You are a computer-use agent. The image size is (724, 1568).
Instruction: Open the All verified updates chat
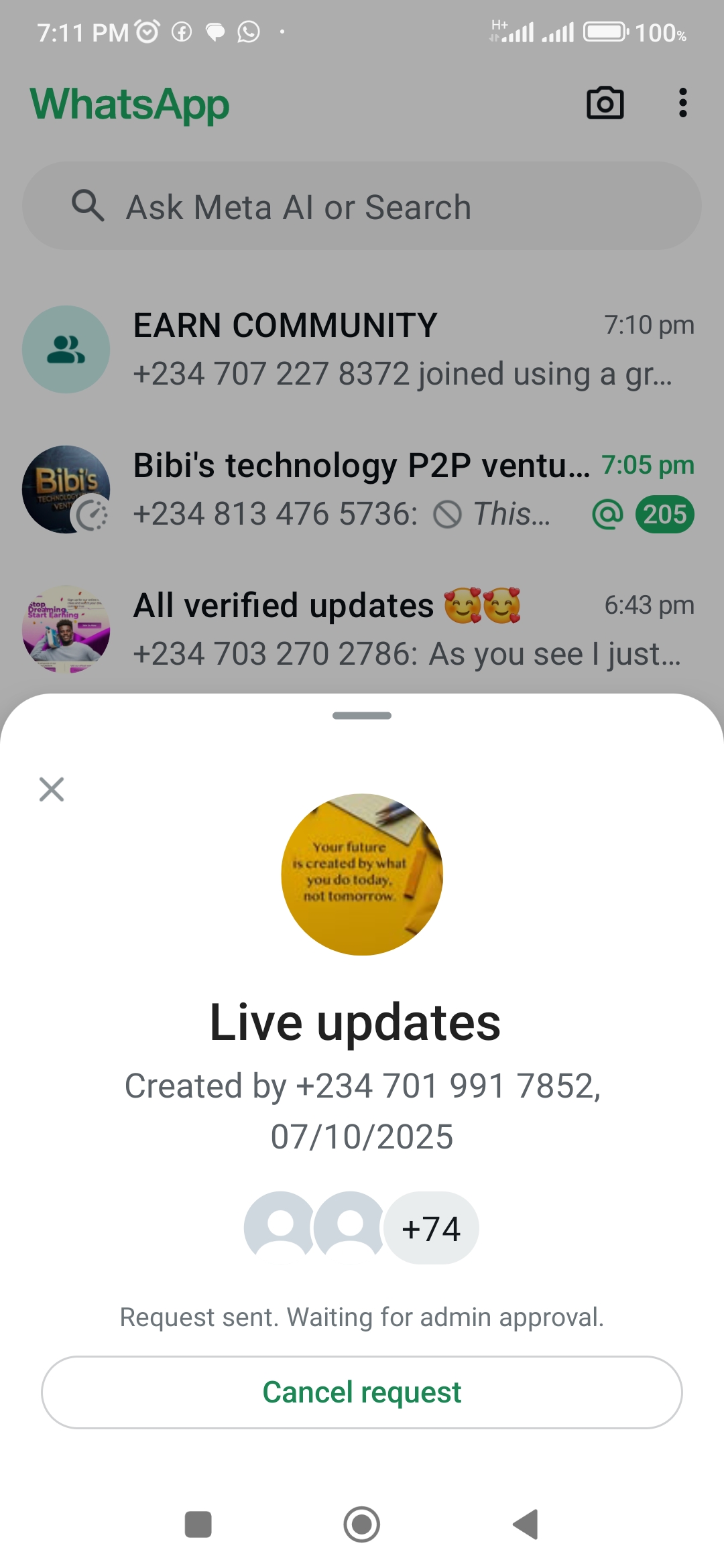coord(362,629)
